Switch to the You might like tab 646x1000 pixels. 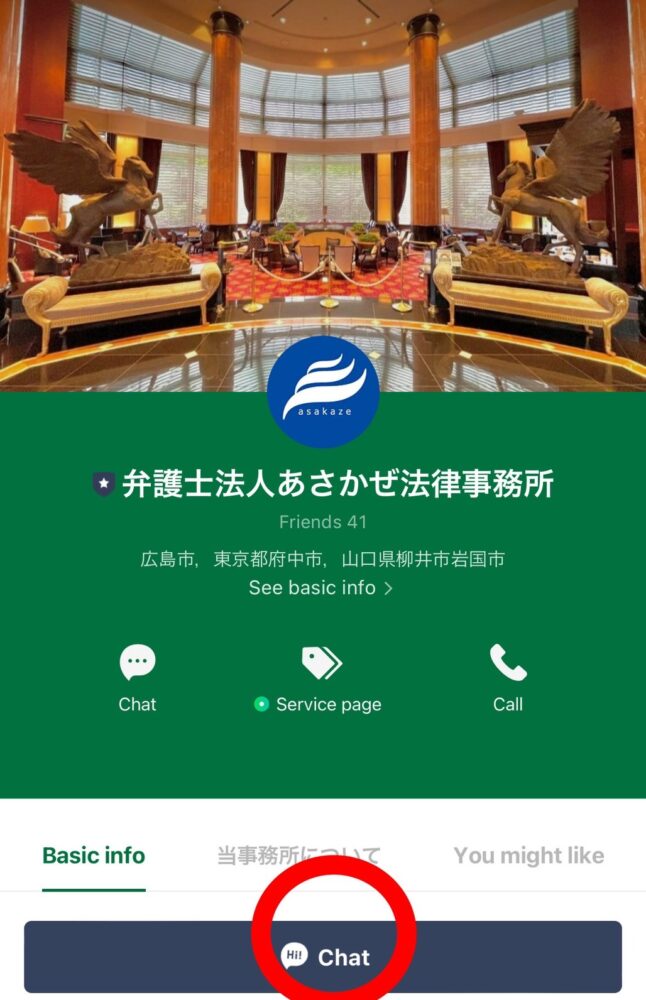tap(528, 856)
